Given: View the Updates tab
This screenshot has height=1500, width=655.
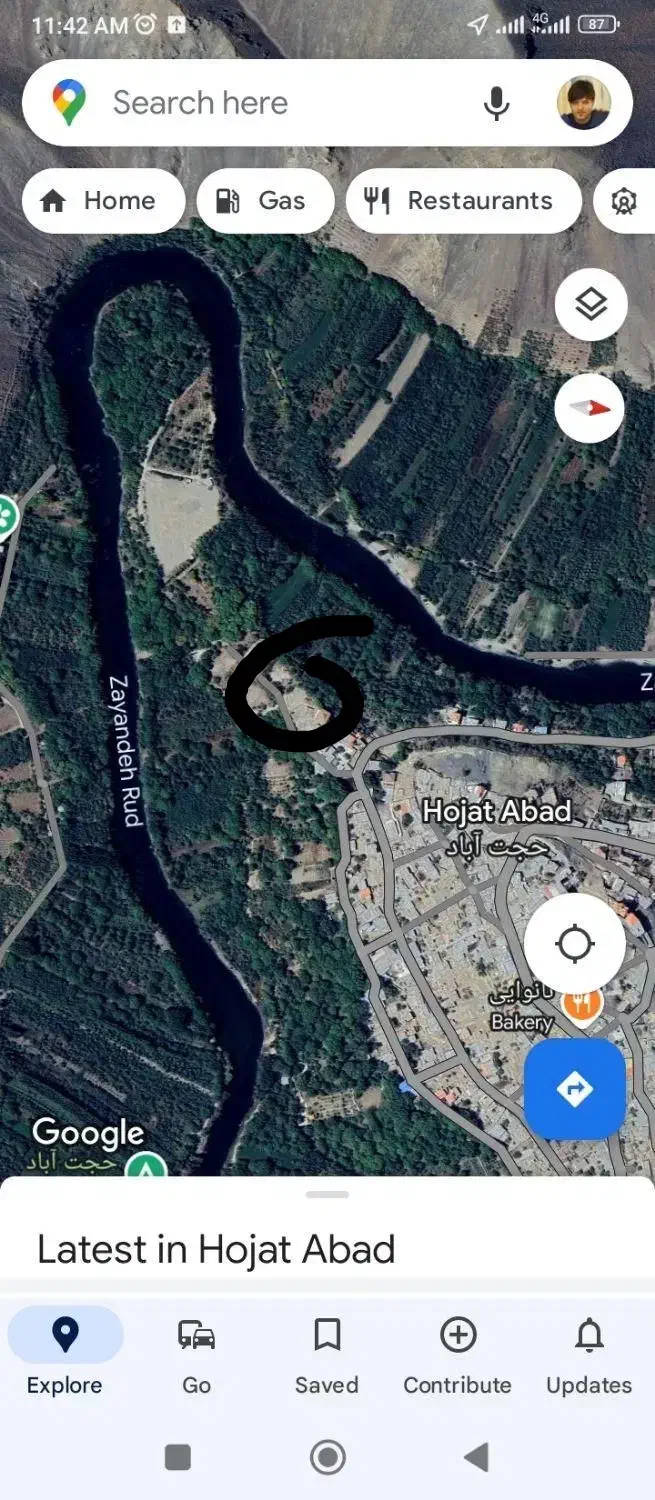Looking at the screenshot, I should coord(589,1355).
